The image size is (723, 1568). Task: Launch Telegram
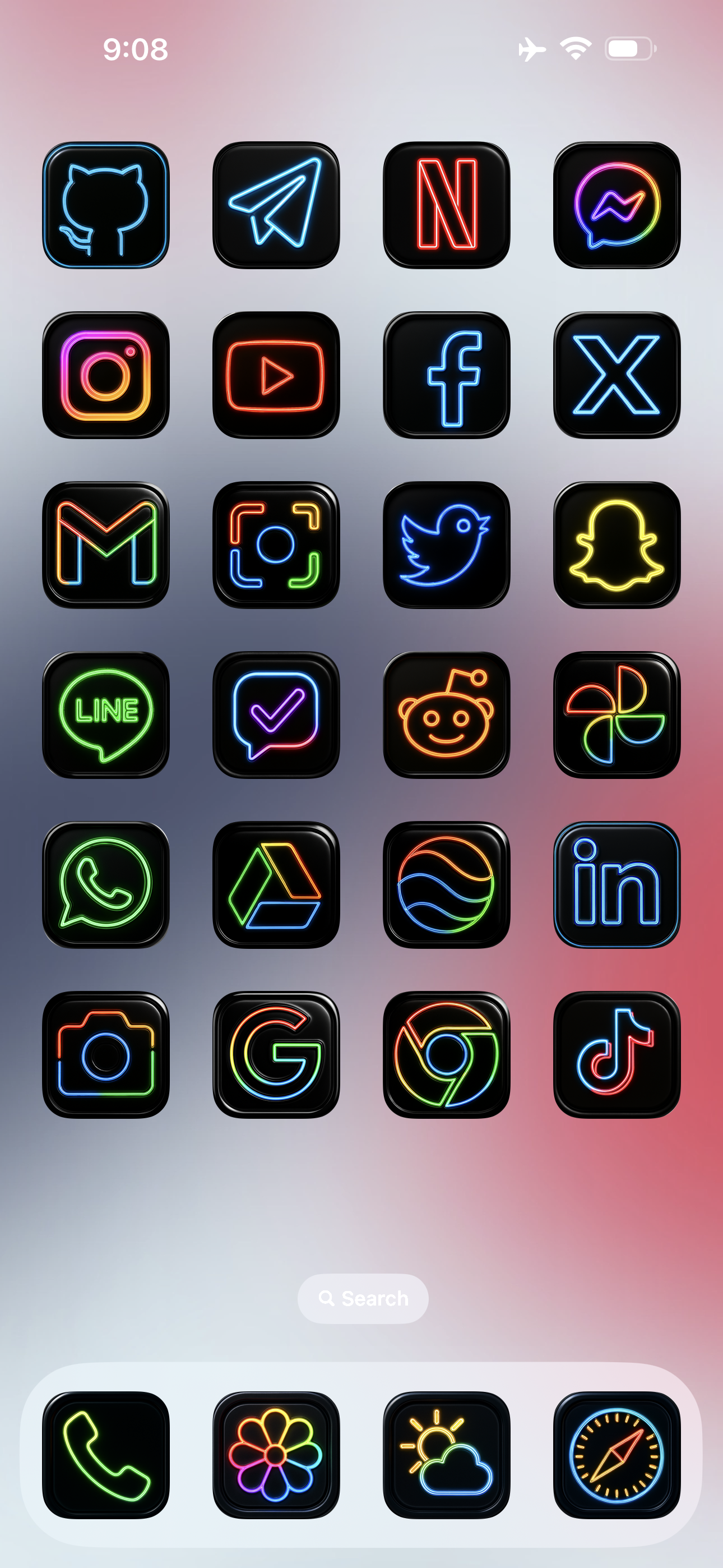tap(276, 205)
